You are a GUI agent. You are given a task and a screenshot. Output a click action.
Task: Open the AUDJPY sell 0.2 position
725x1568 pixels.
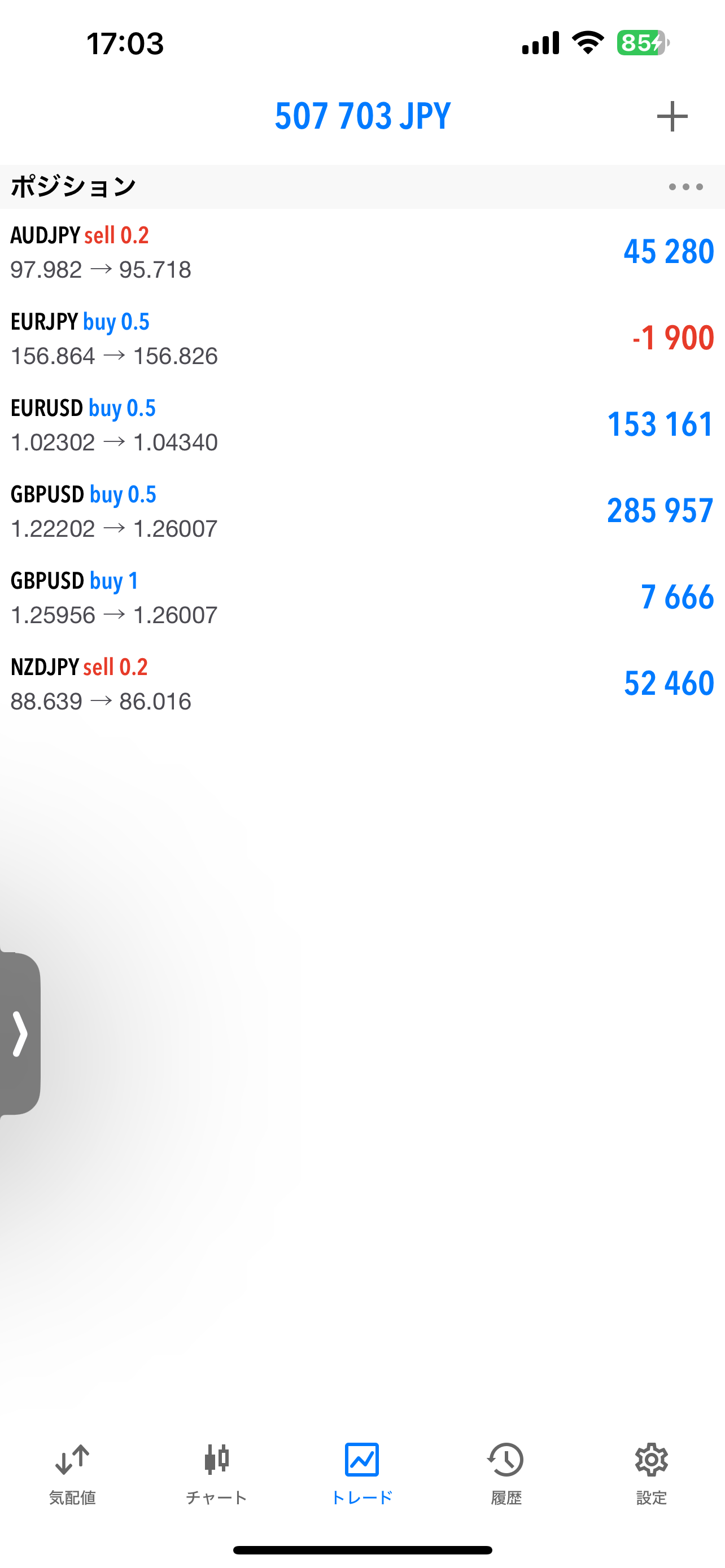coord(362,252)
